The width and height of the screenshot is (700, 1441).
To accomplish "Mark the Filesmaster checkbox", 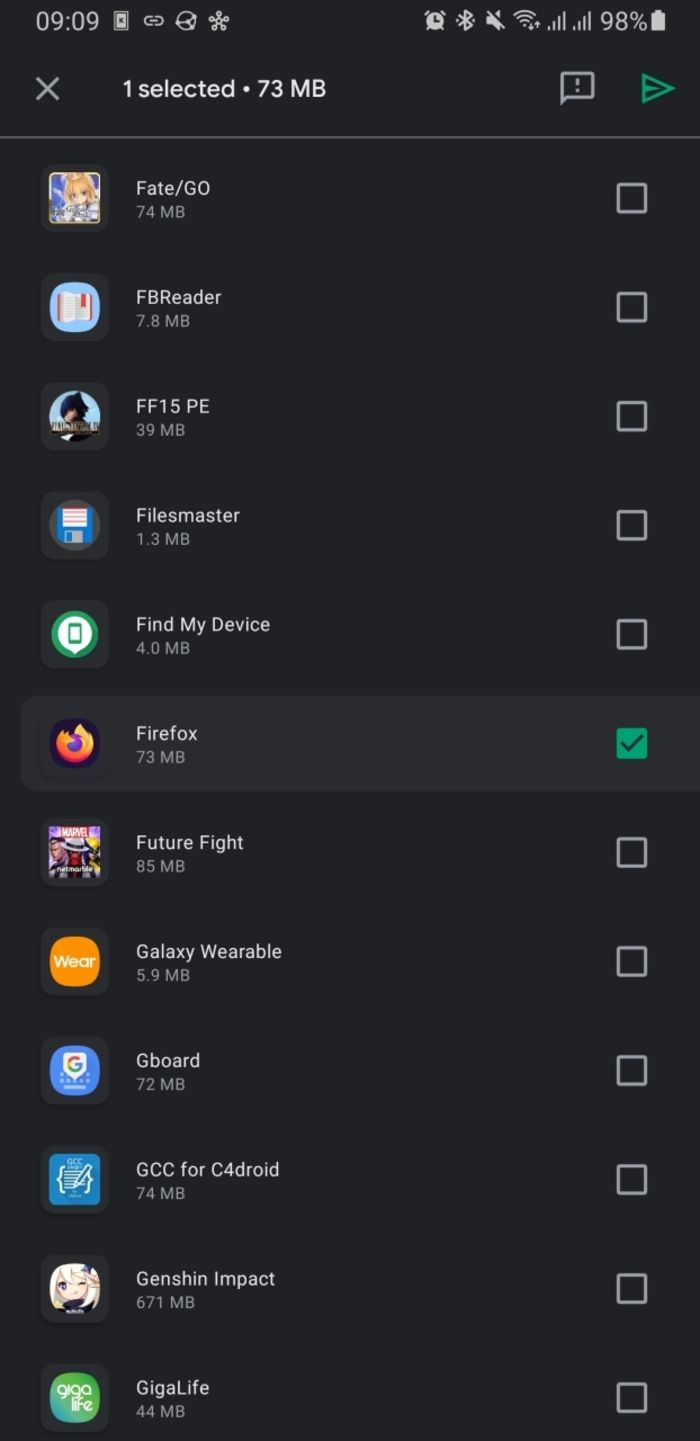I will pos(631,525).
